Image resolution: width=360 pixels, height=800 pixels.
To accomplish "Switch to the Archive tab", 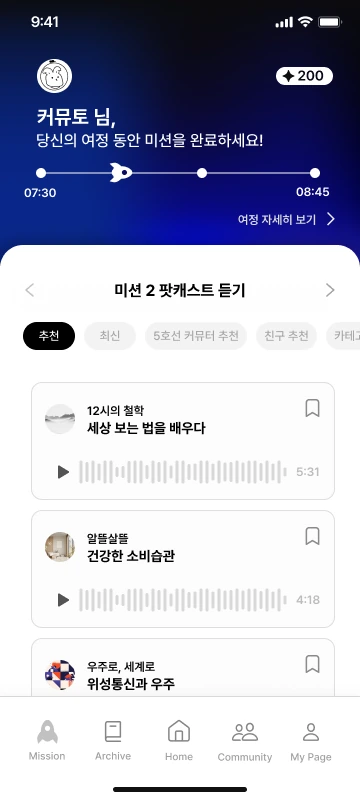I will [x=113, y=741].
